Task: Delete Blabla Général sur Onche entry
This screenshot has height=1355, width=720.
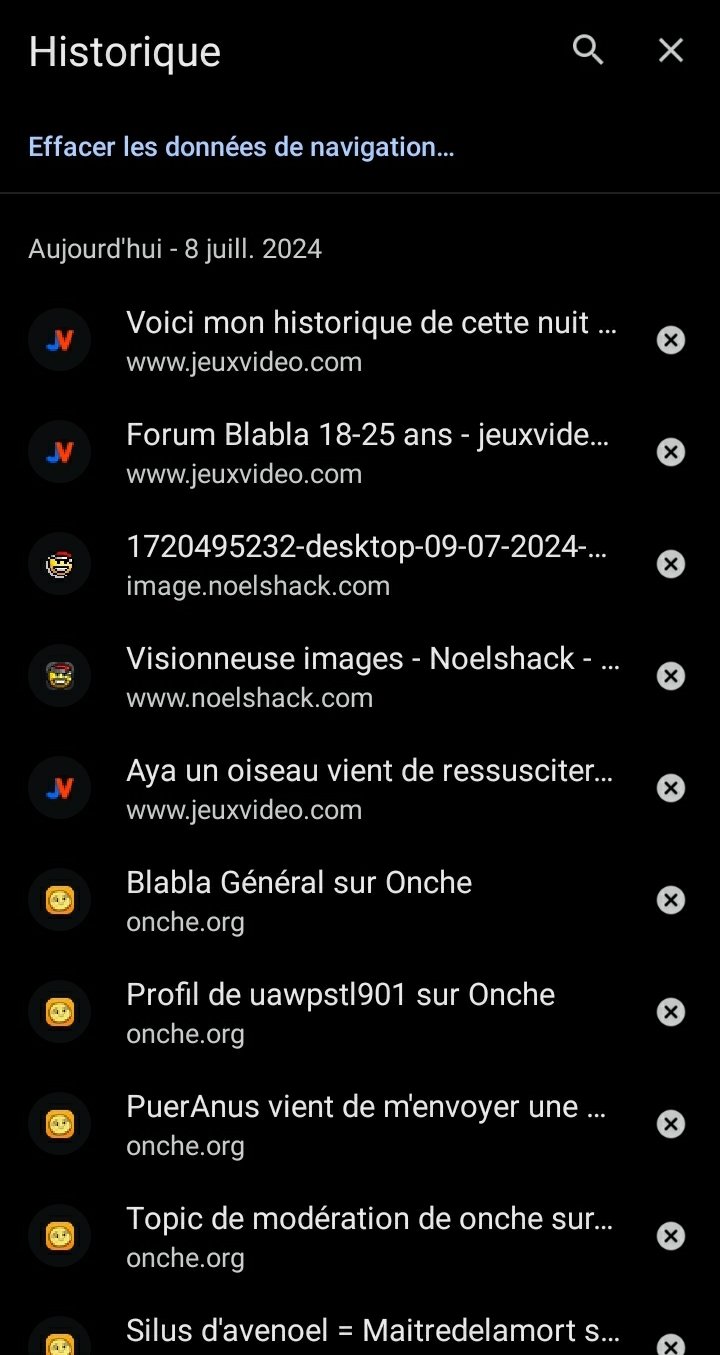Action: click(x=670, y=900)
